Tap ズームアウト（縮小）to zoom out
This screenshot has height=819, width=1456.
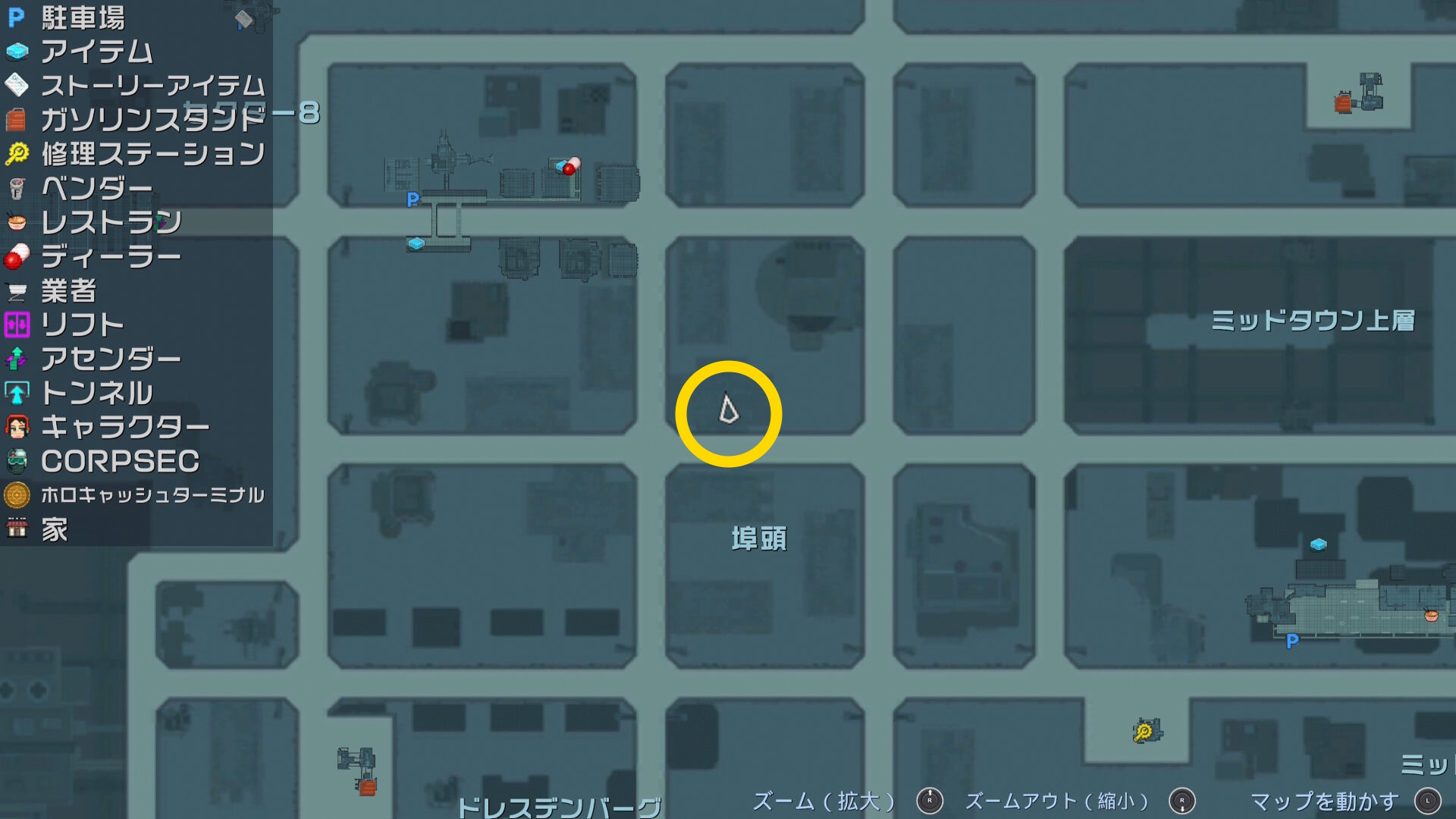(x=1181, y=801)
